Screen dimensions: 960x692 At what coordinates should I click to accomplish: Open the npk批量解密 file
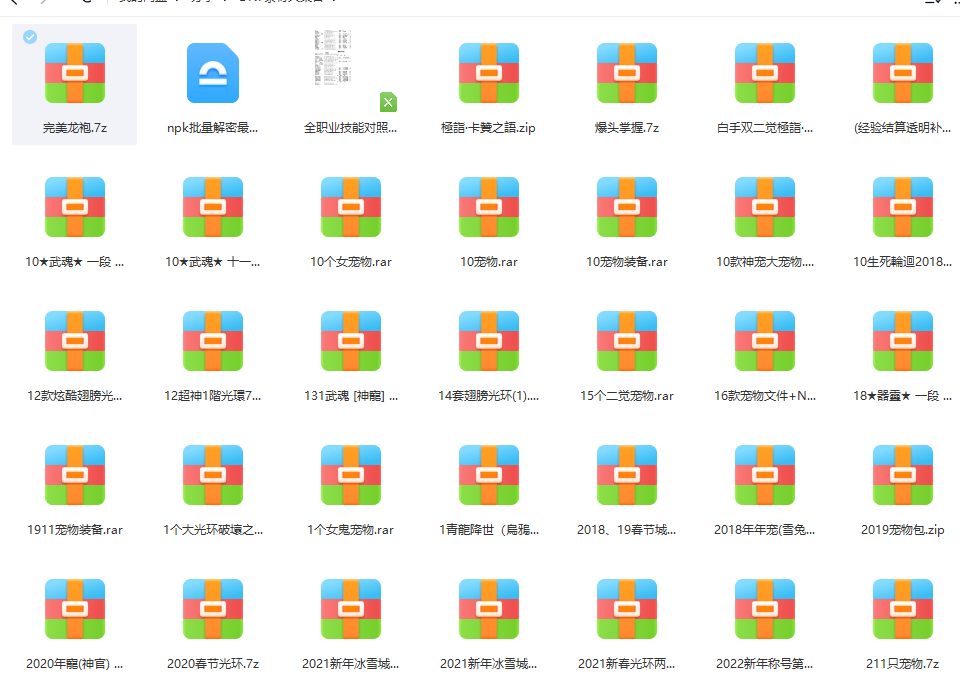click(213, 73)
